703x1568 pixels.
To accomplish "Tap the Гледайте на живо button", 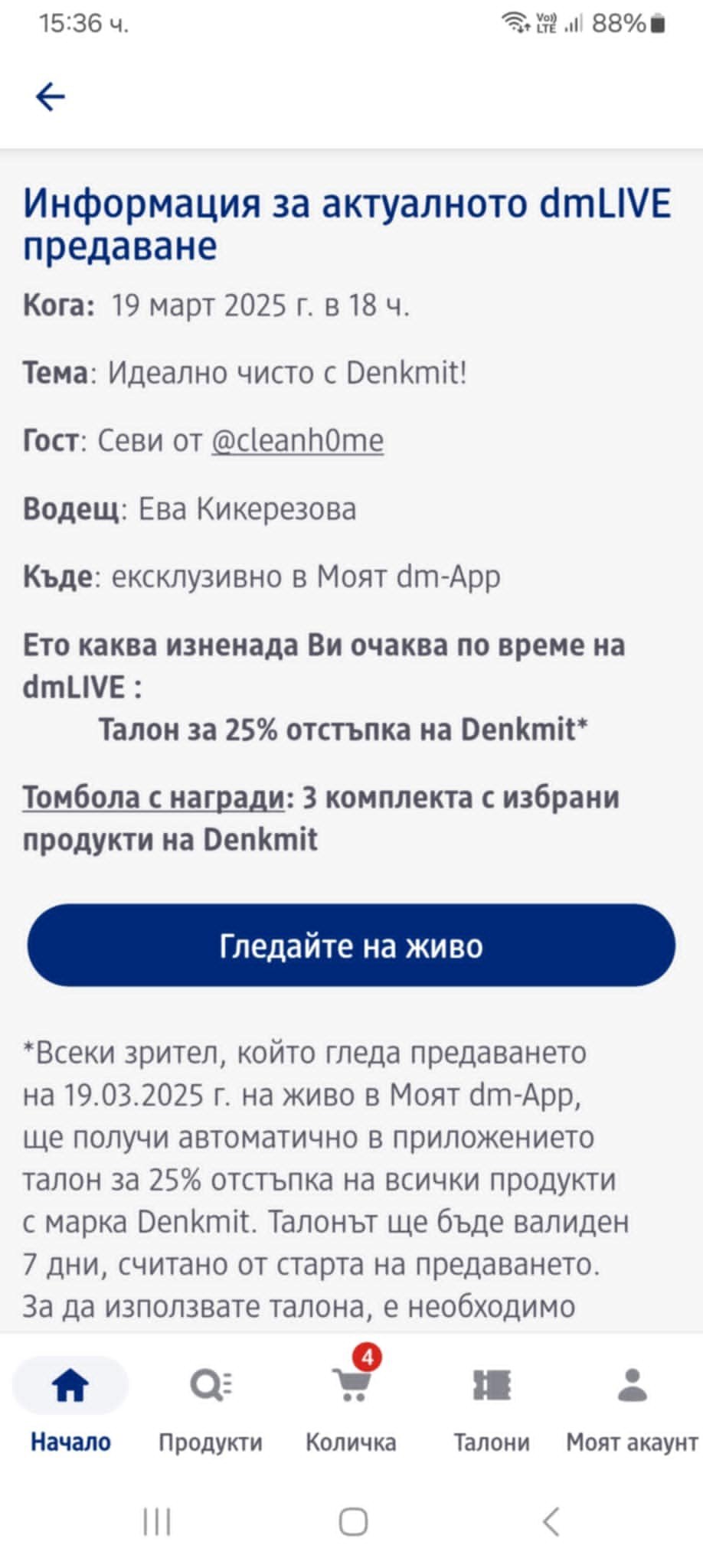I will click(351, 946).
